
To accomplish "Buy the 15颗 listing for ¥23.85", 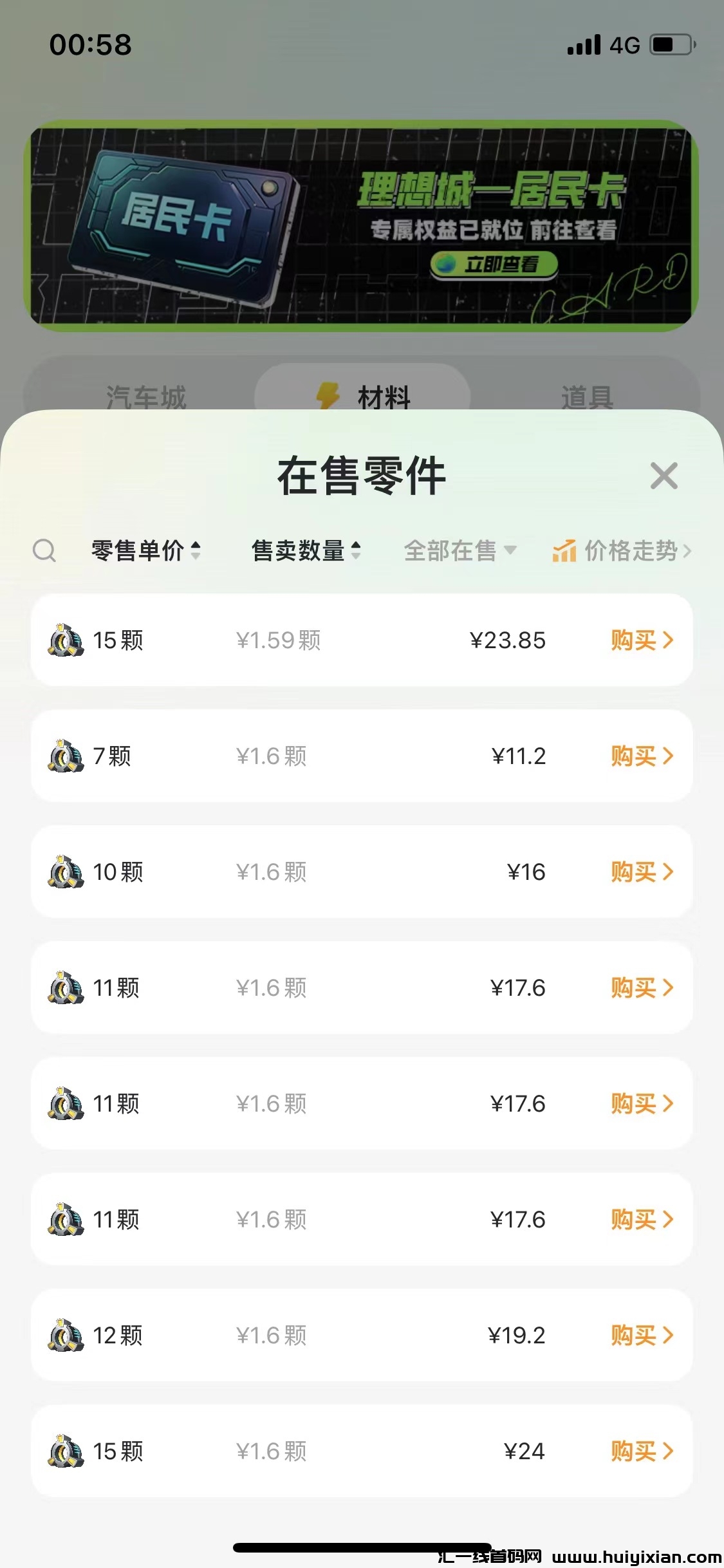I will 641,640.
